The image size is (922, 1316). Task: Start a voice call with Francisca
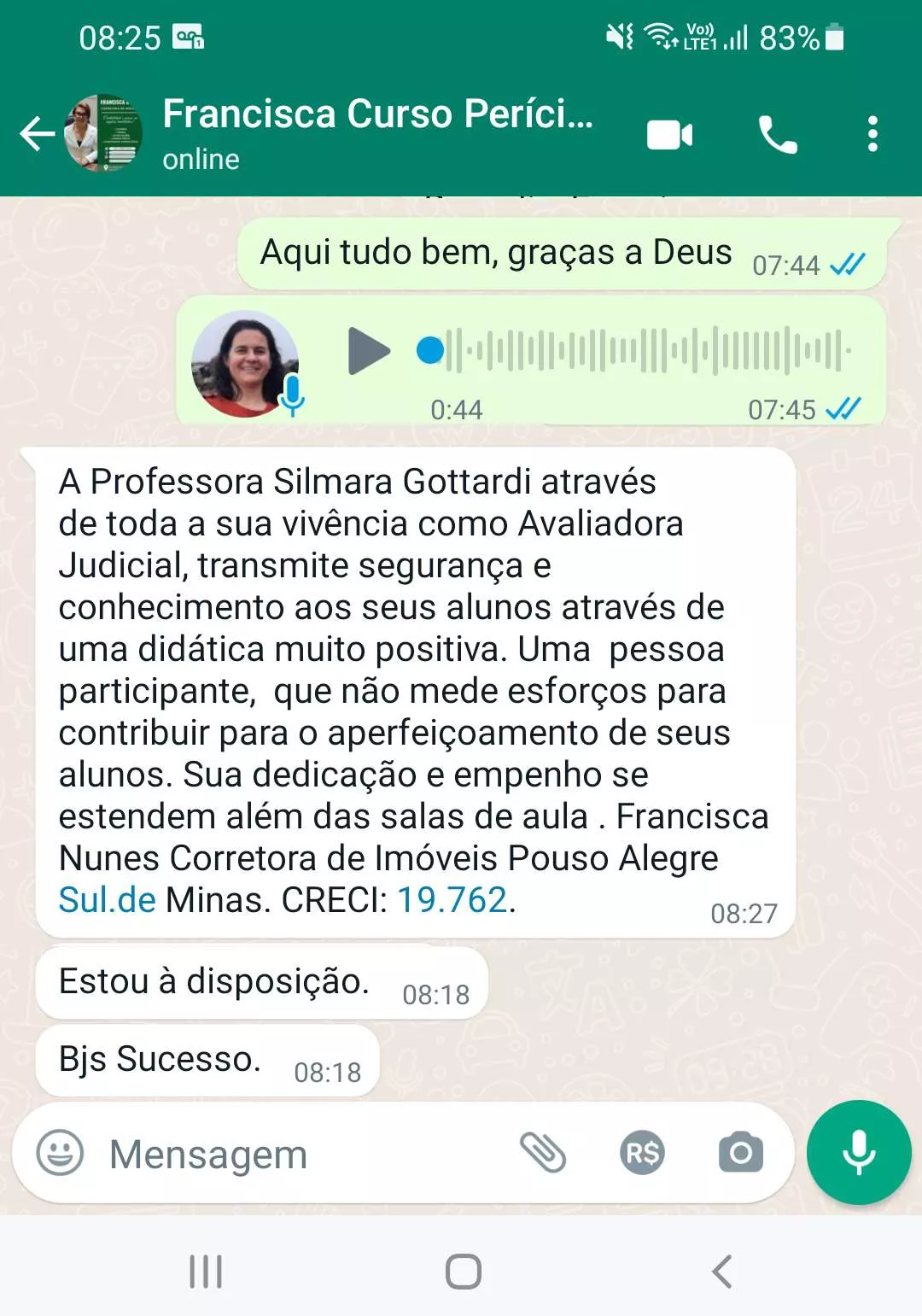tap(777, 135)
